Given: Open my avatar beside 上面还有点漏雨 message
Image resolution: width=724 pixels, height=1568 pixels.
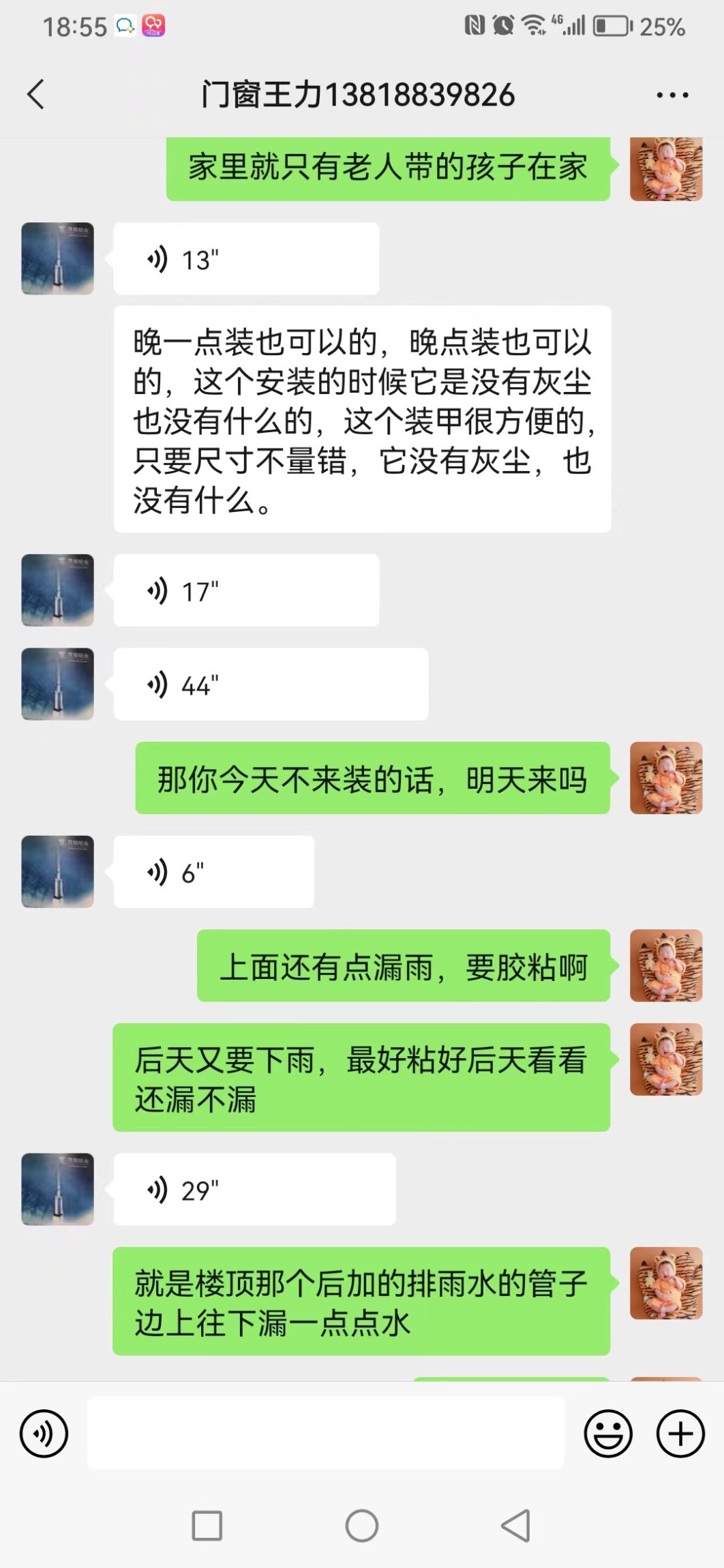Looking at the screenshot, I should point(665,965).
